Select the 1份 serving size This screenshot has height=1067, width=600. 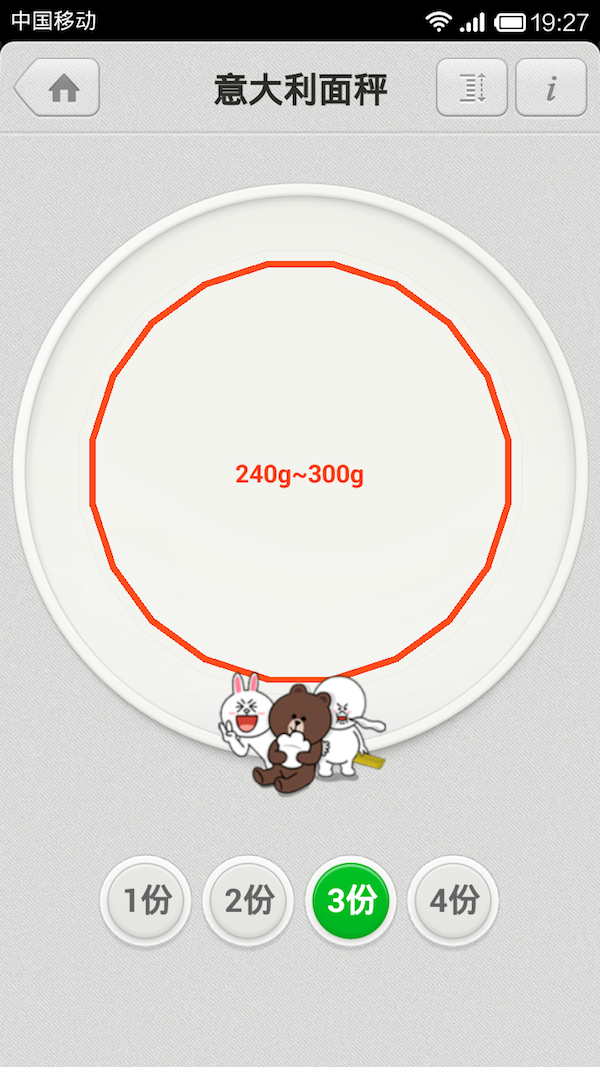click(146, 901)
